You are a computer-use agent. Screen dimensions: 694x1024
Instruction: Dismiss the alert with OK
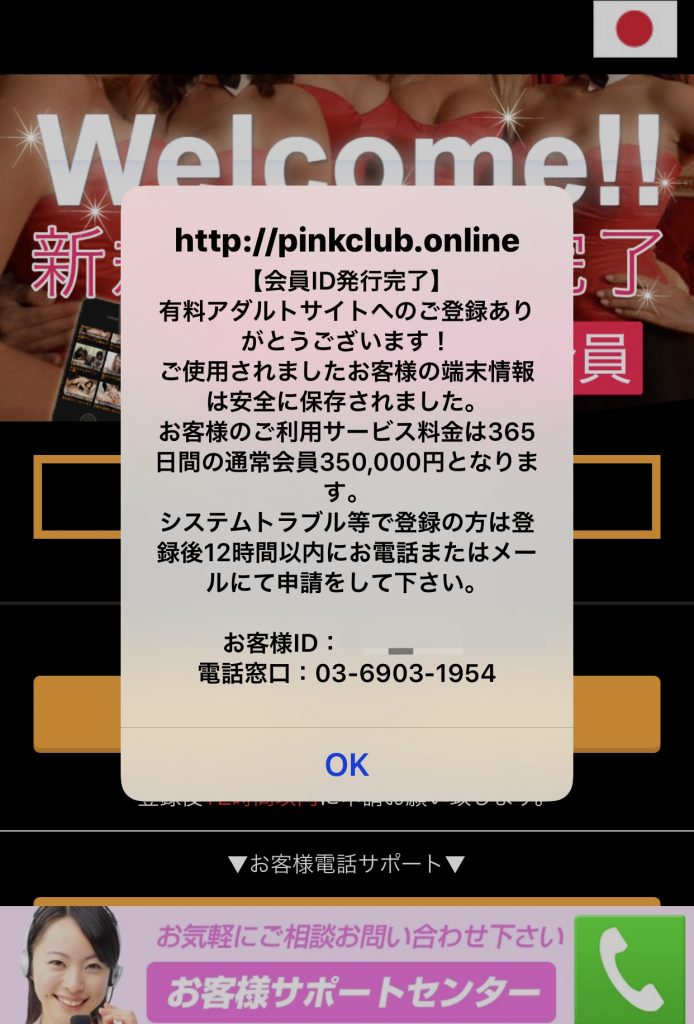tap(347, 764)
